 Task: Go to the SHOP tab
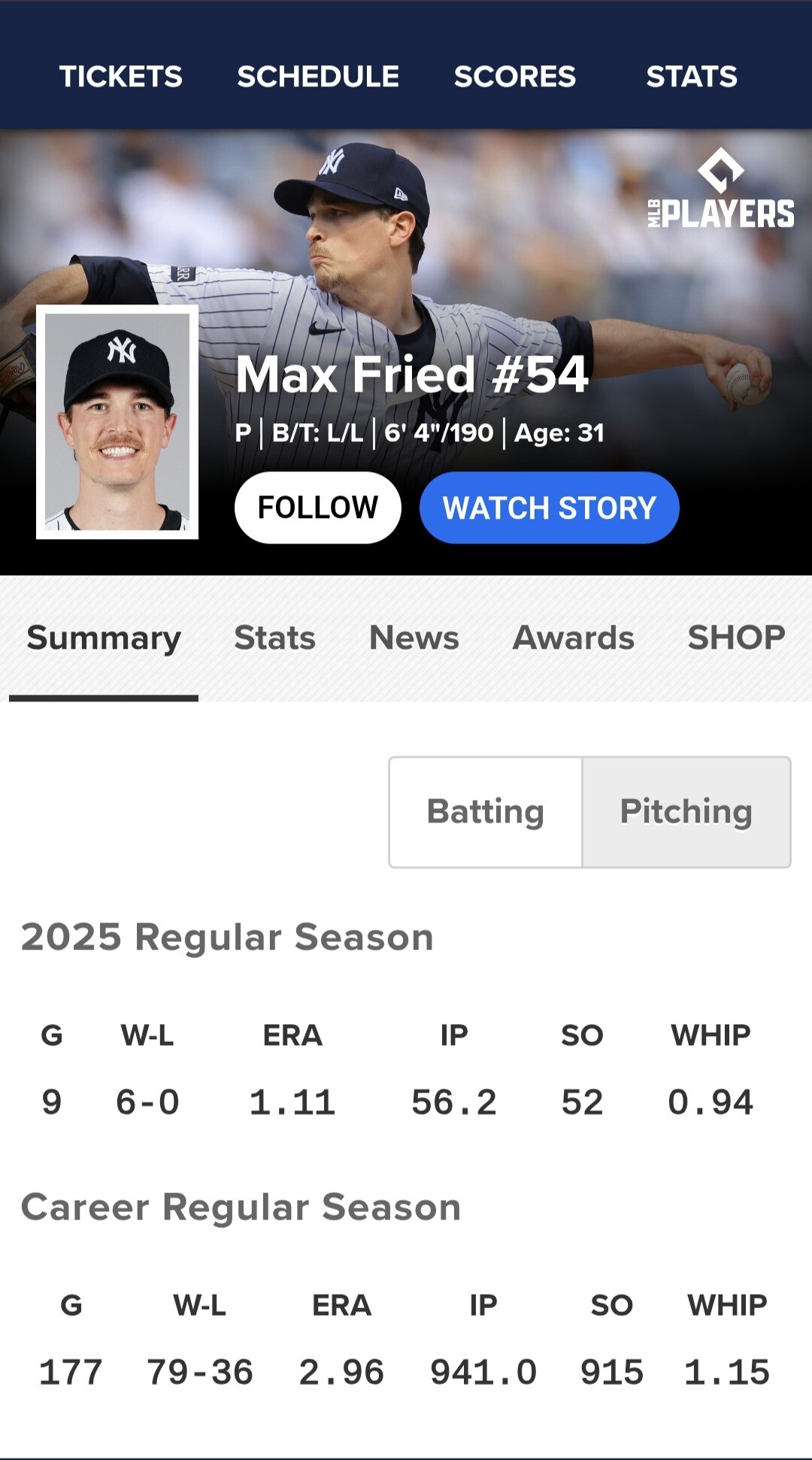coord(736,638)
